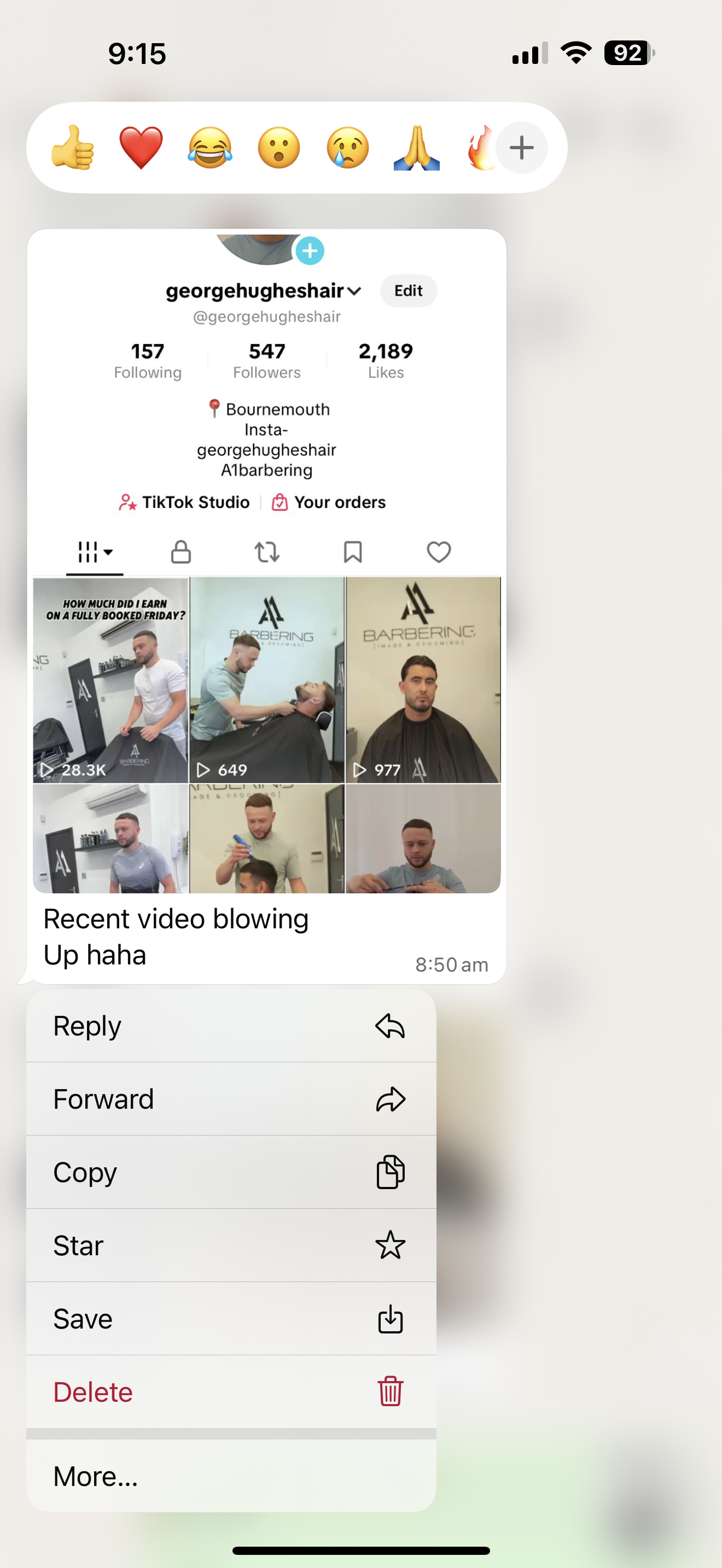The image size is (722, 1568).
Task: Open the shared TikTok profile screenshot
Action: (x=266, y=560)
